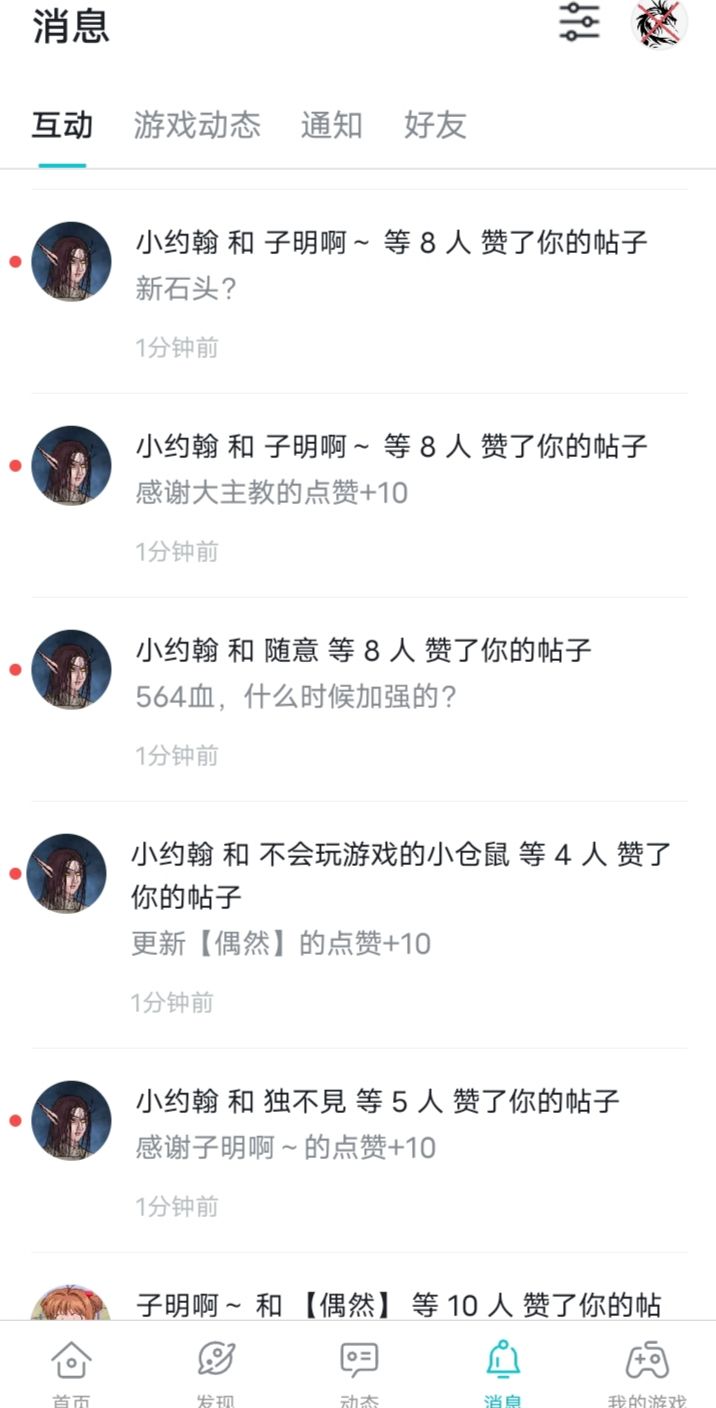The height and width of the screenshot is (1408, 716).
Task: Open the 发现 discover tab
Action: pos(215,1370)
